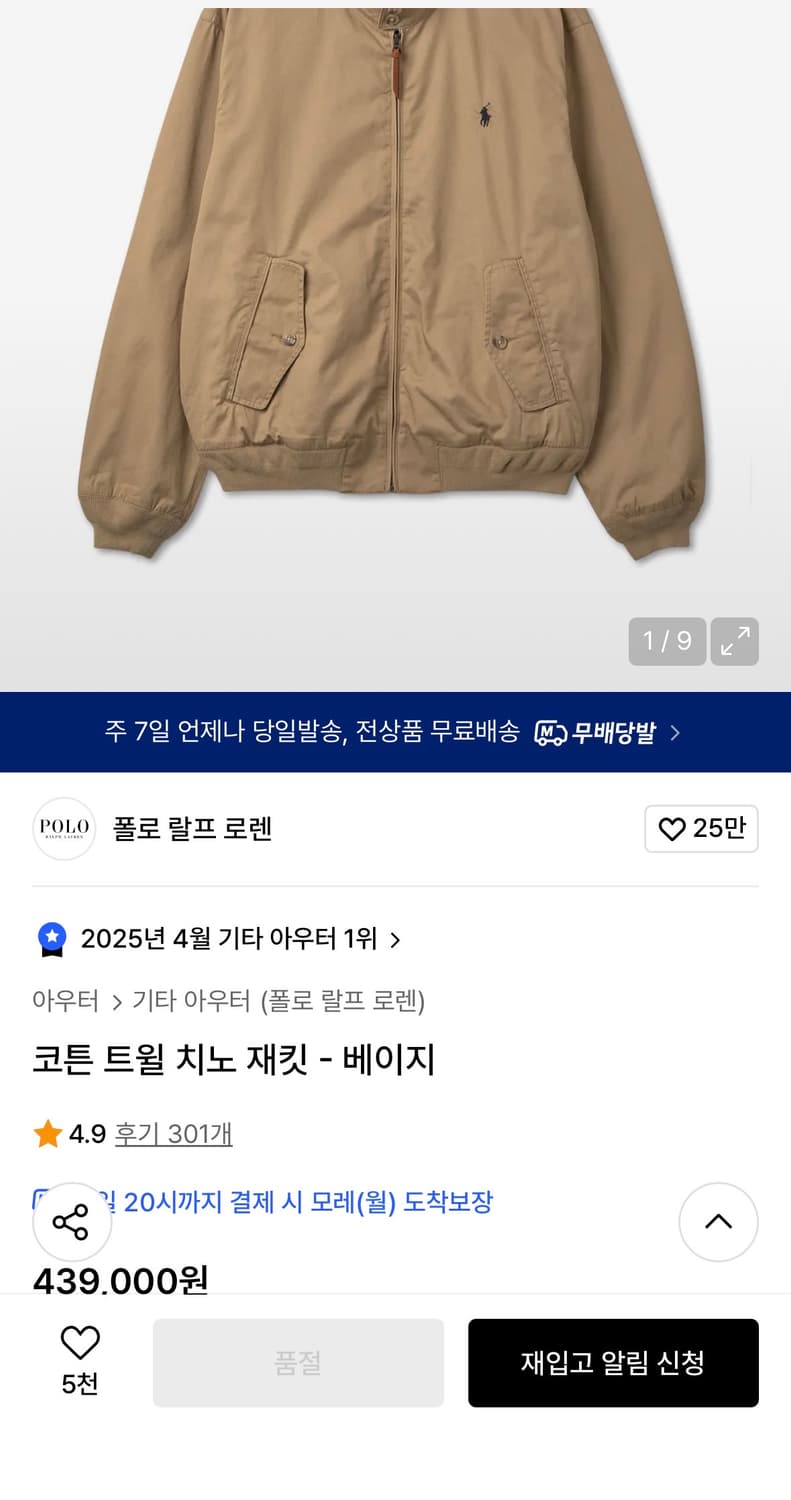Select 아우터 in the breadcrumb
The height and width of the screenshot is (1500, 791).
[x=66, y=1001]
